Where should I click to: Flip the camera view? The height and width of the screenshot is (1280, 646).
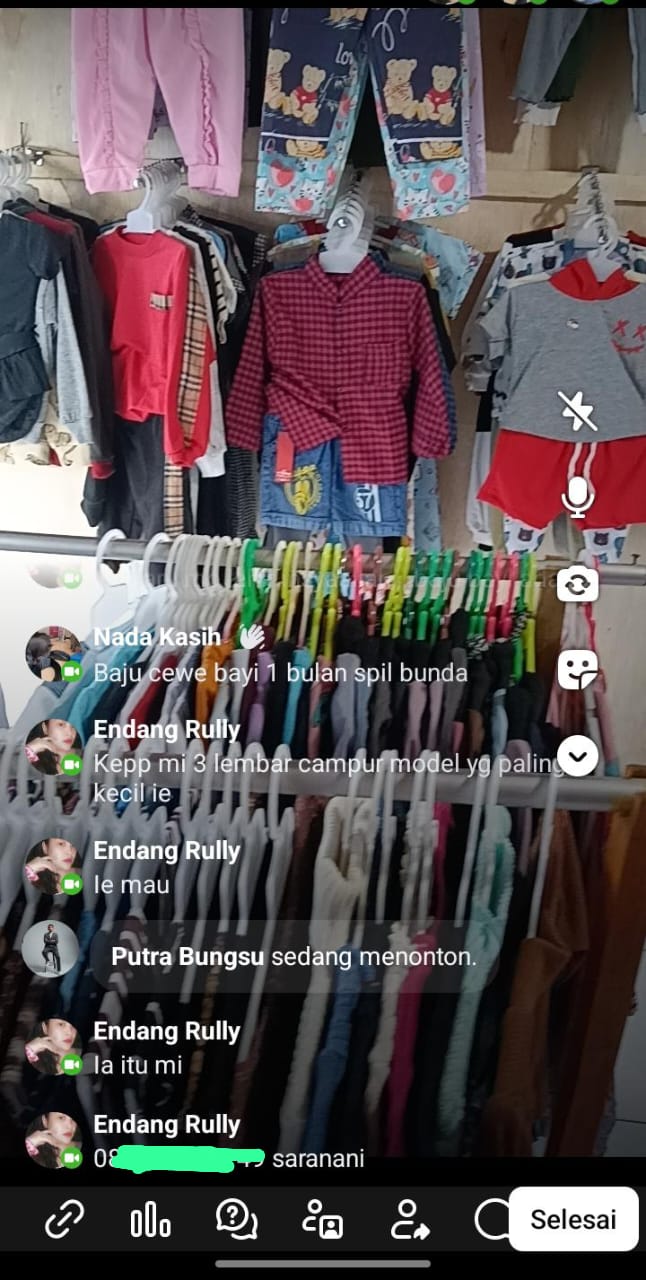[577, 584]
